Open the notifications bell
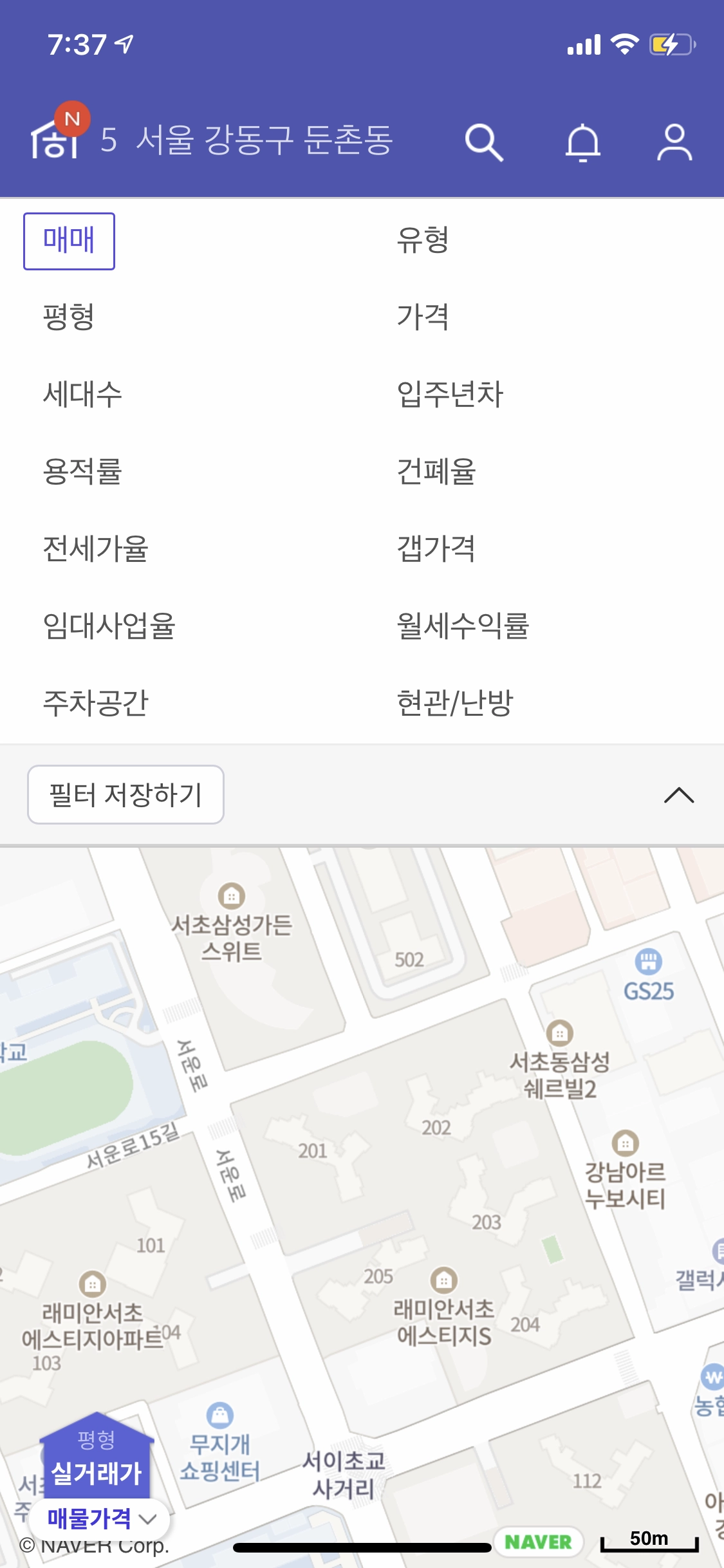 coord(583,142)
